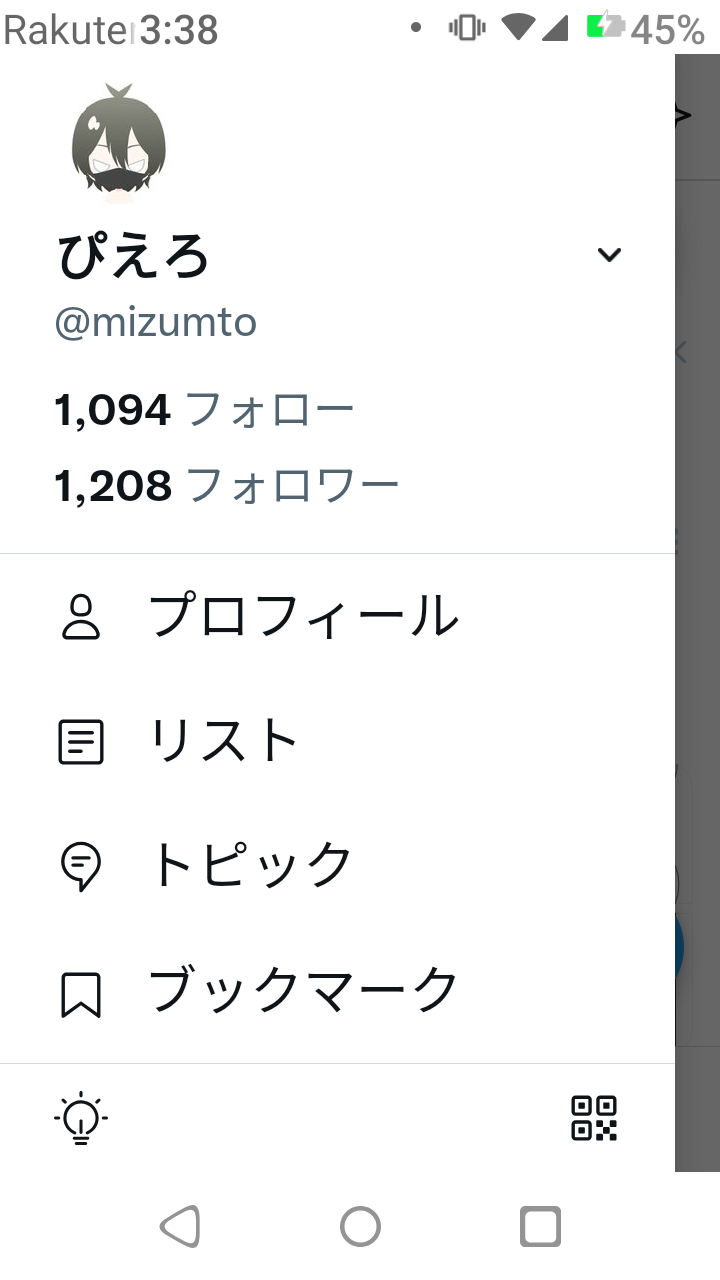Go back with system back button
The height and width of the screenshot is (1280, 720).
[180, 1226]
